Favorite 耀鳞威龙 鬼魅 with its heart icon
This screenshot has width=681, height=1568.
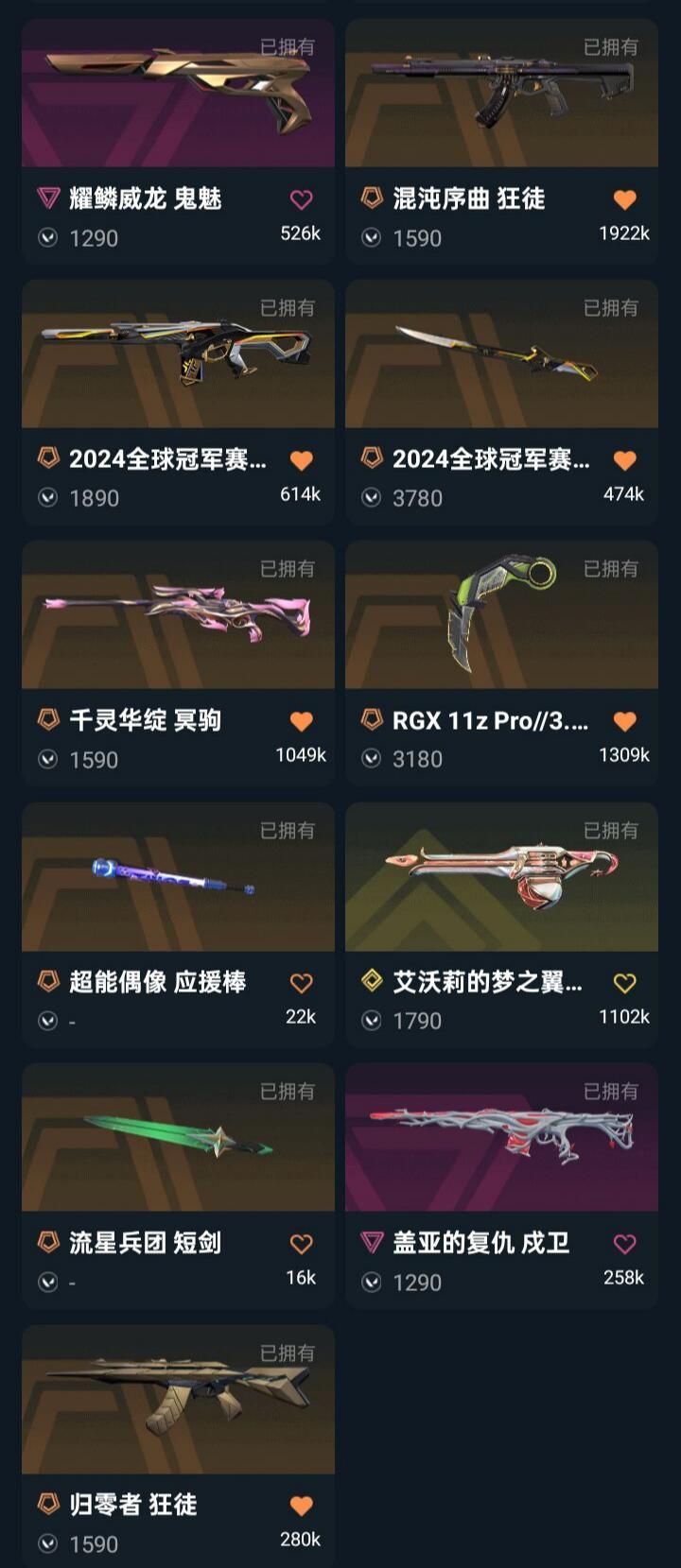301,199
